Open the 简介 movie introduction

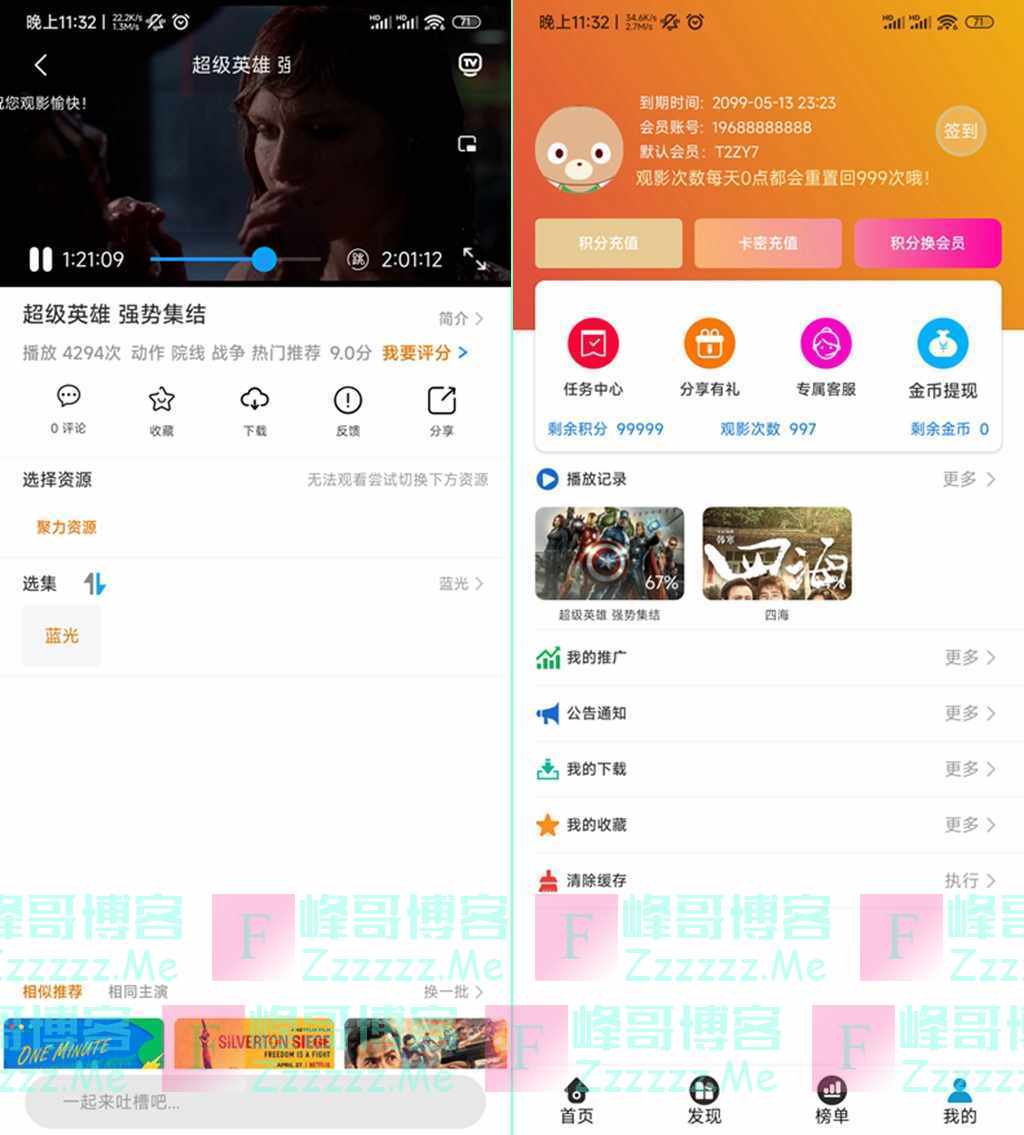pyautogui.click(x=461, y=318)
